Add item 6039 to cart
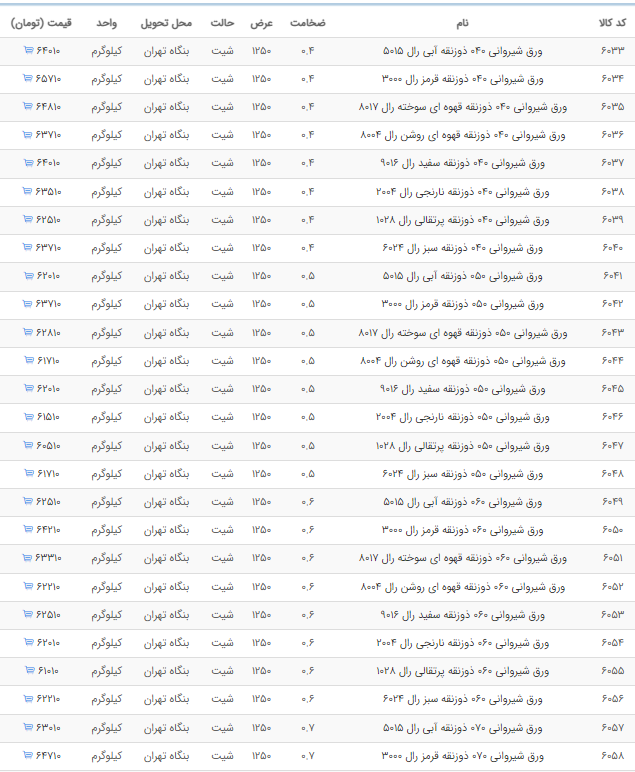635x772 pixels. [28, 219]
